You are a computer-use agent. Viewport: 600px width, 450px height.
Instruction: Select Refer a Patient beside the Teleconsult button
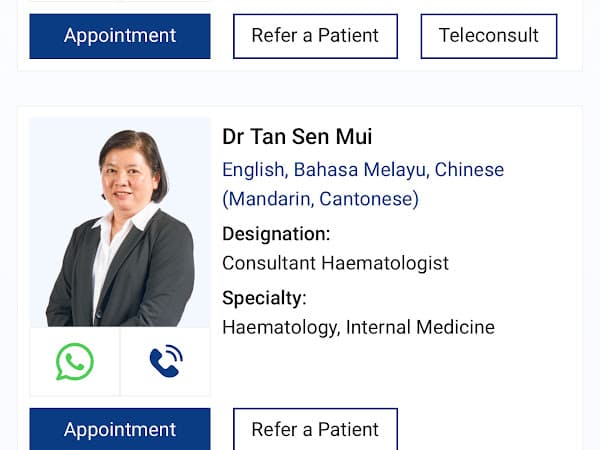coord(315,36)
